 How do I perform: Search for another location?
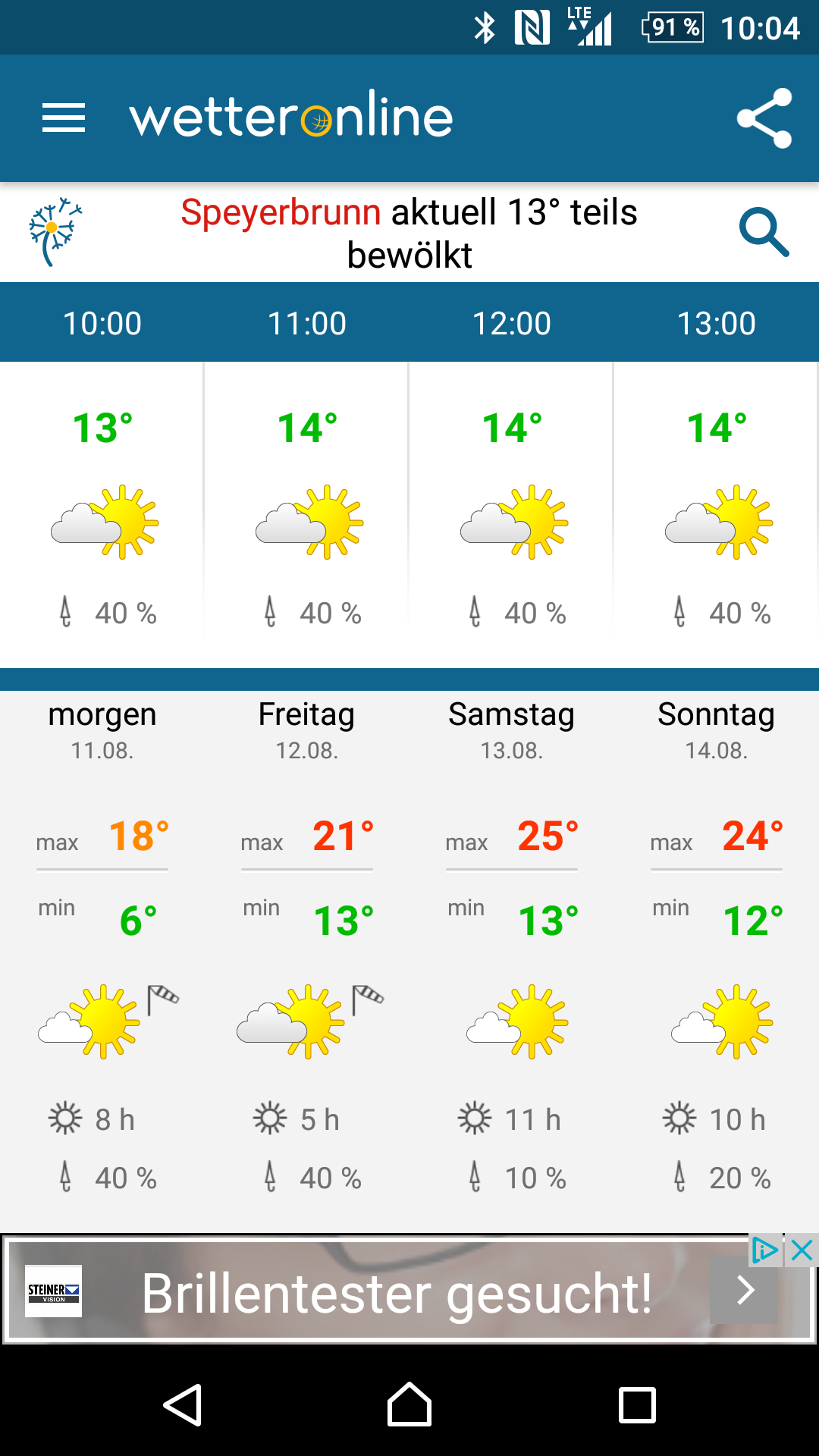pyautogui.click(x=764, y=232)
